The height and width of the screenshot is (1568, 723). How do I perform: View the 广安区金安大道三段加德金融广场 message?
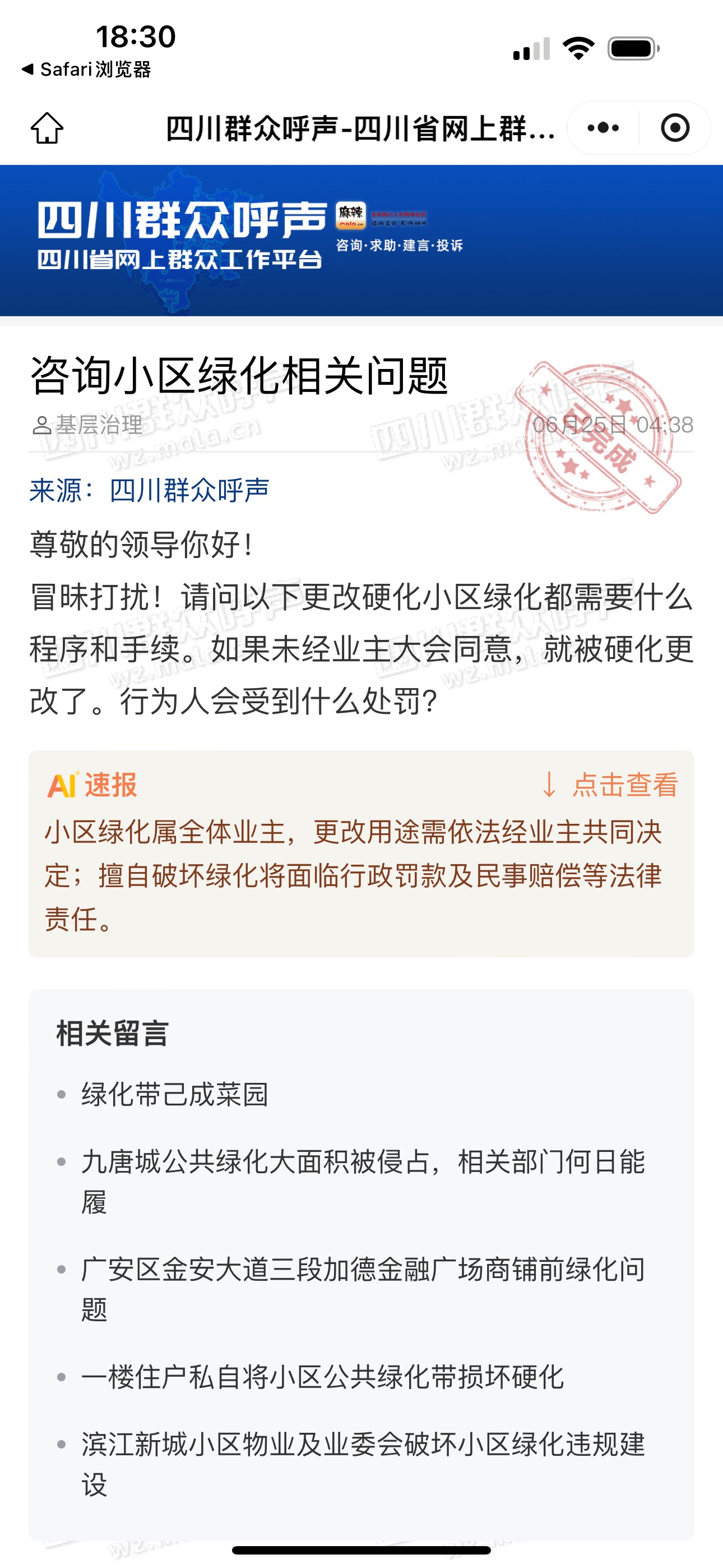tap(363, 1289)
